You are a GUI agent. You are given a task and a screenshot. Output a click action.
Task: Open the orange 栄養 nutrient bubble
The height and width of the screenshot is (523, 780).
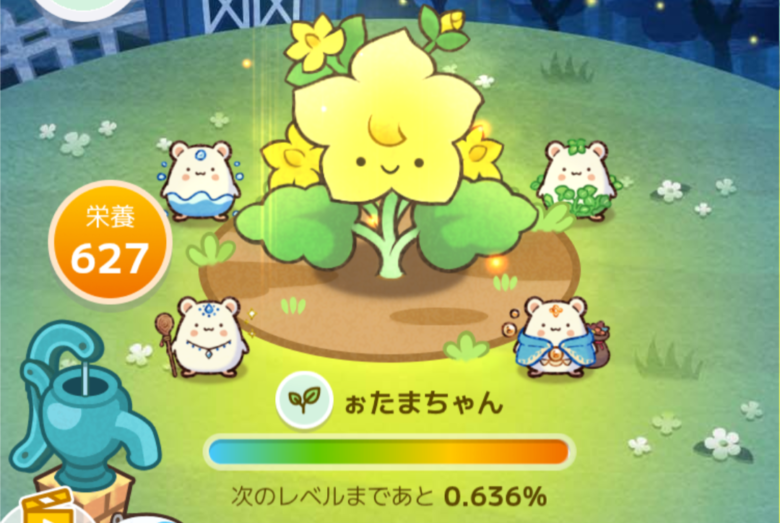pos(109,243)
